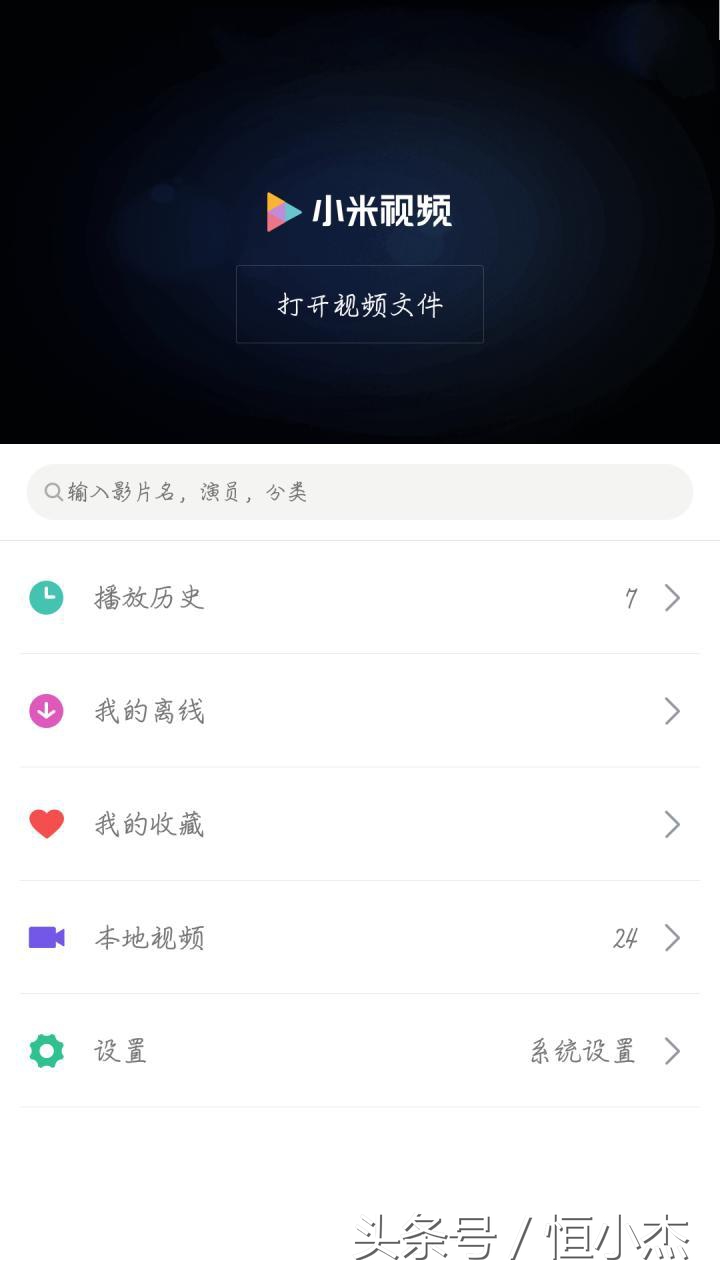This screenshot has width=720, height=1280.
Task: Click the playback history count showing 7
Action: [x=630, y=597]
